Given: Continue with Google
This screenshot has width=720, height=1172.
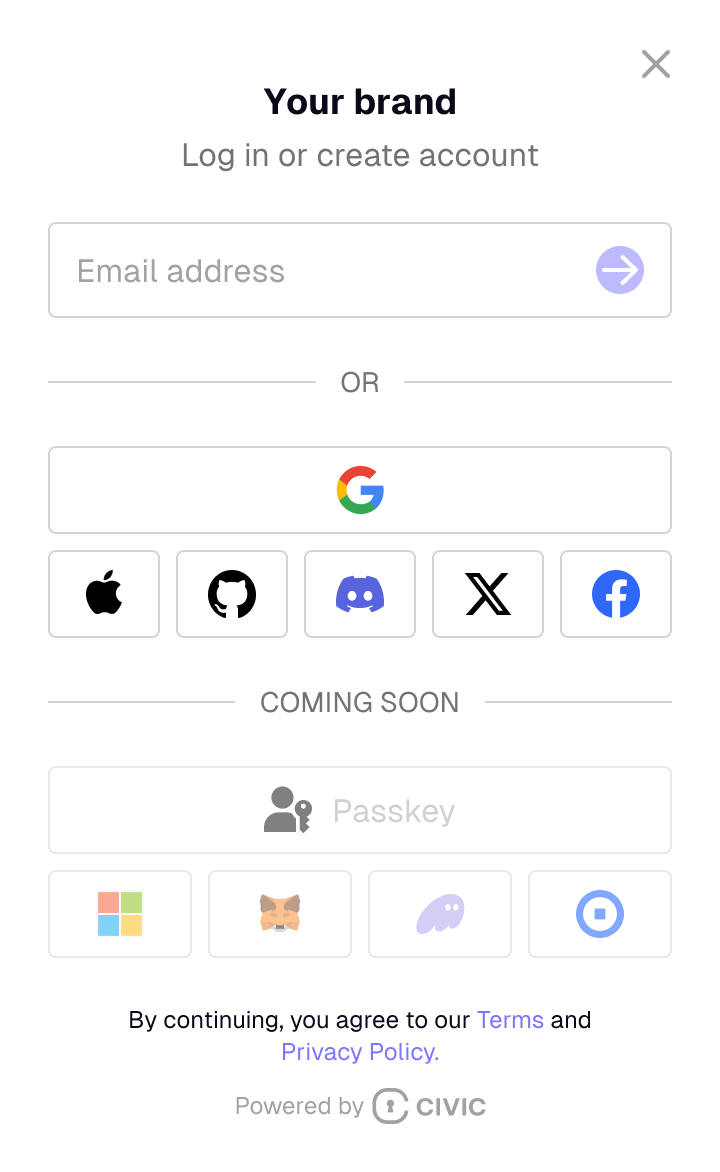Looking at the screenshot, I should [360, 490].
